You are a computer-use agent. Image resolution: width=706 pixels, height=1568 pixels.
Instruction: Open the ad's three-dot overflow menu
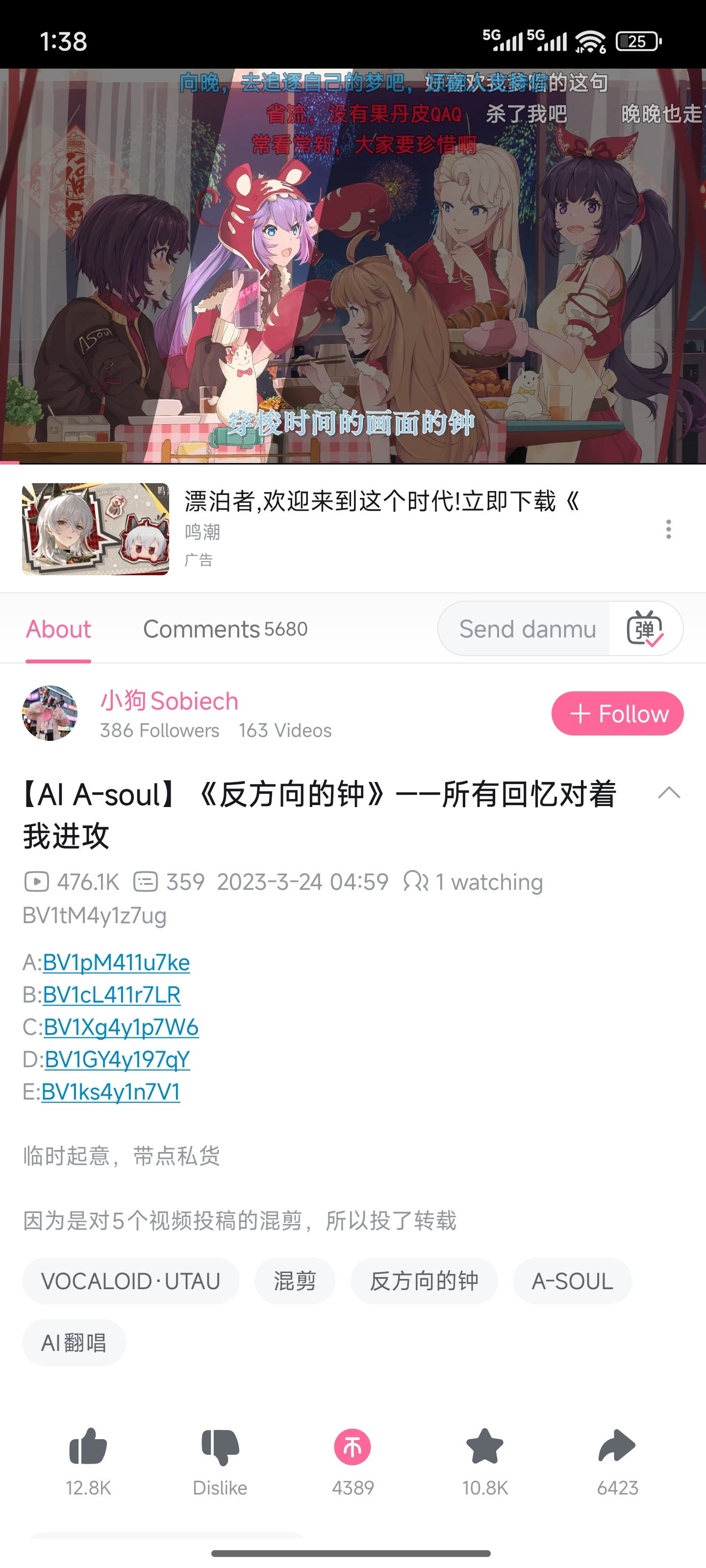(x=668, y=529)
